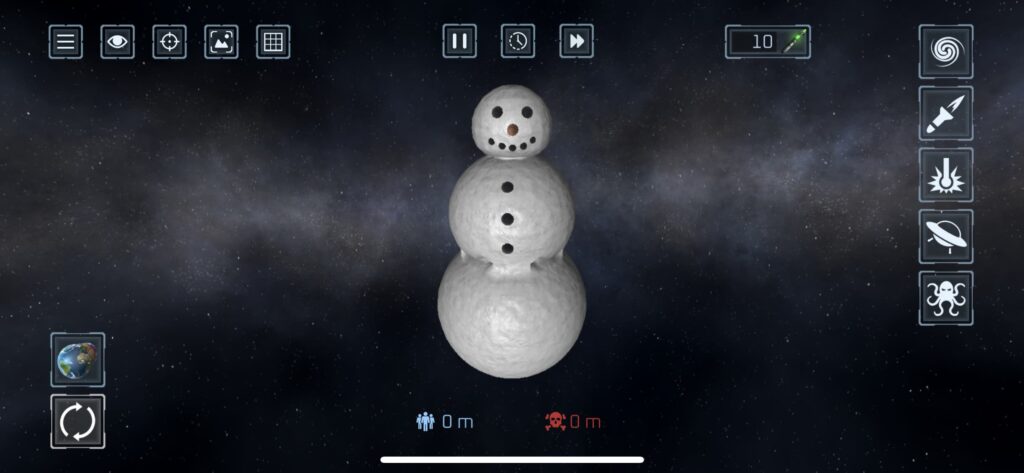Tap the crosshair target icon

pyautogui.click(x=170, y=42)
